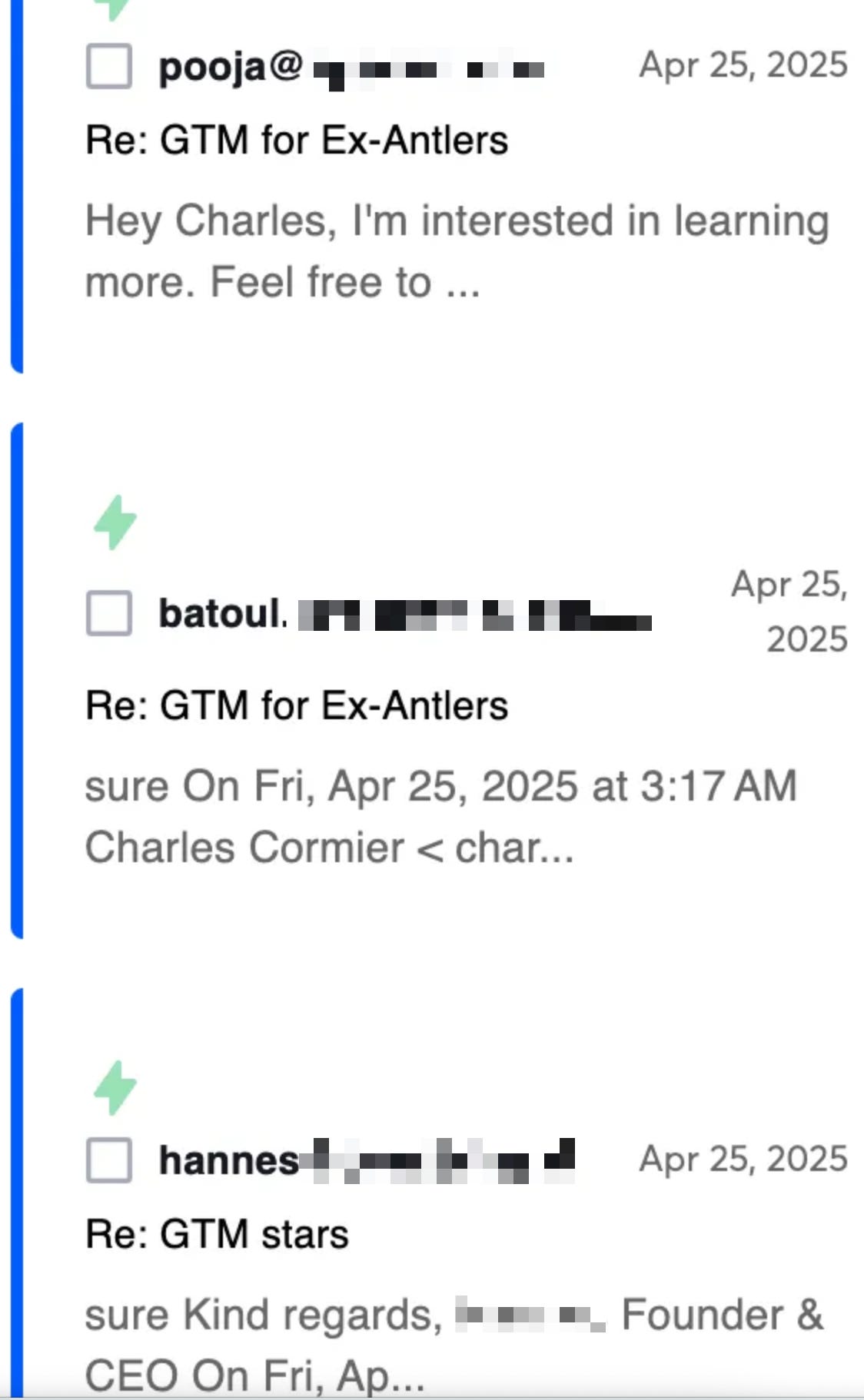Open batoul's 'sure On Fri' reply

[440, 817]
